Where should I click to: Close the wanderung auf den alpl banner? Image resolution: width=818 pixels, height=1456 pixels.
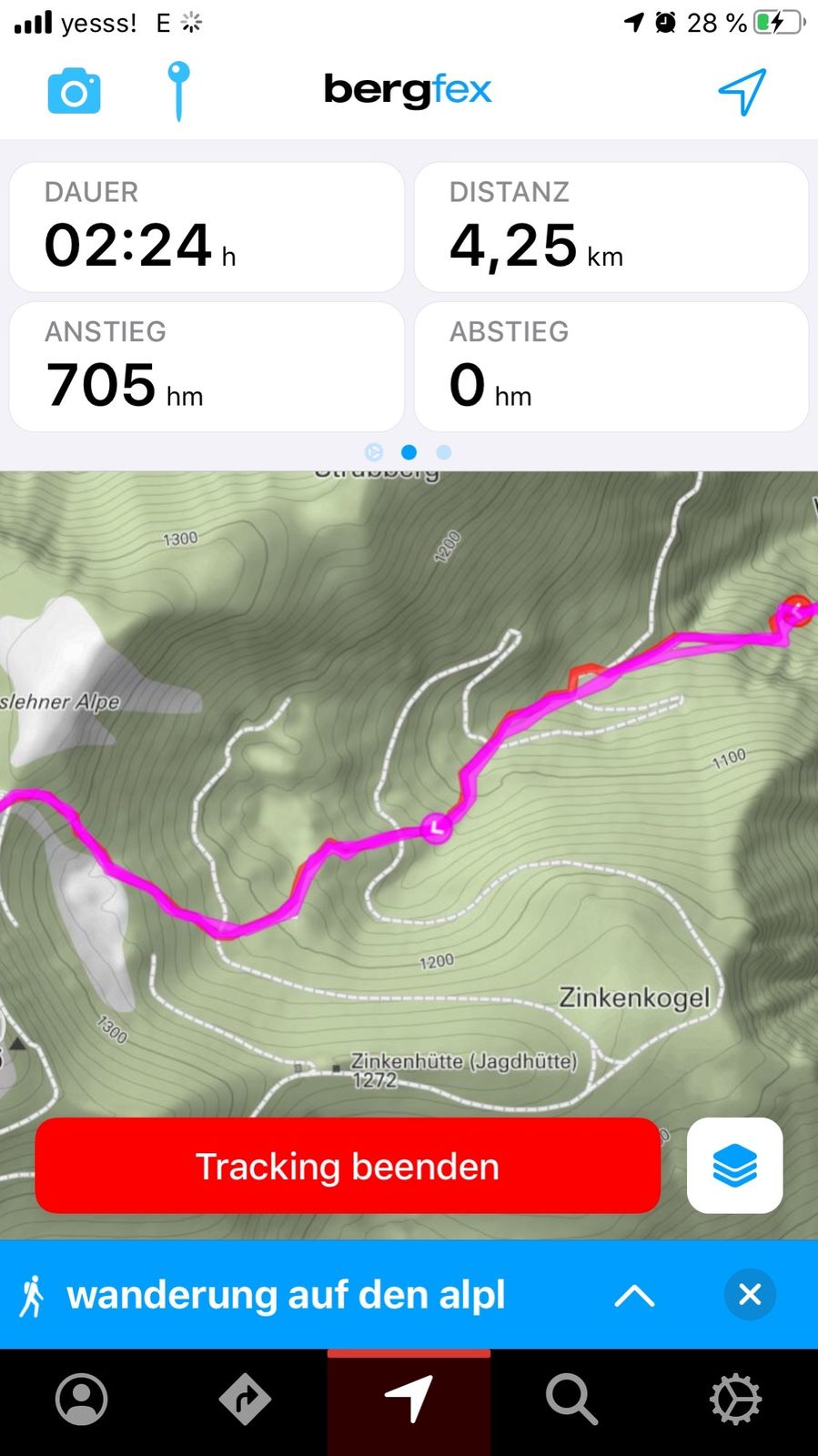tap(750, 1294)
